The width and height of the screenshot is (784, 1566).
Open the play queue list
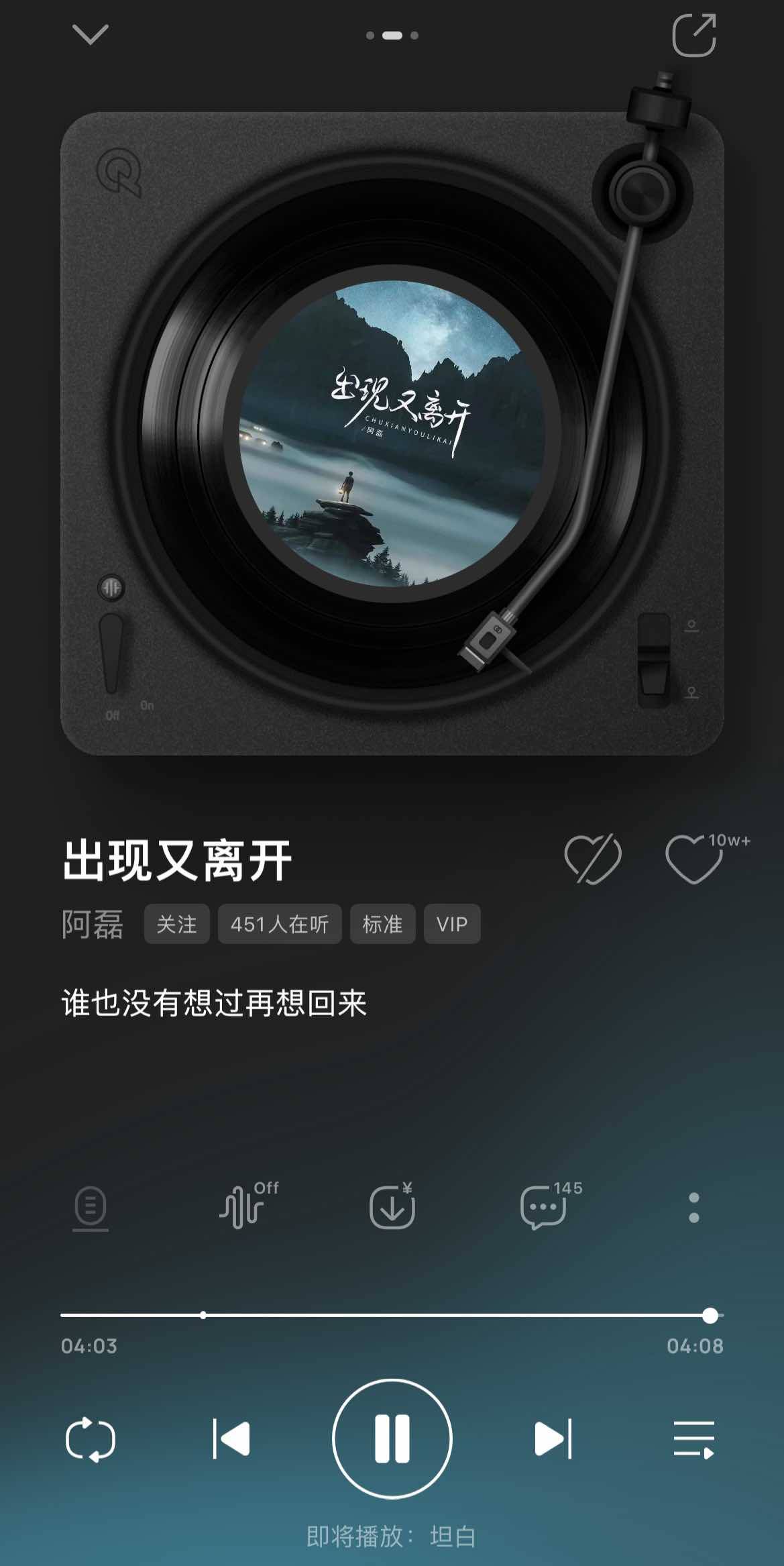(x=694, y=1439)
